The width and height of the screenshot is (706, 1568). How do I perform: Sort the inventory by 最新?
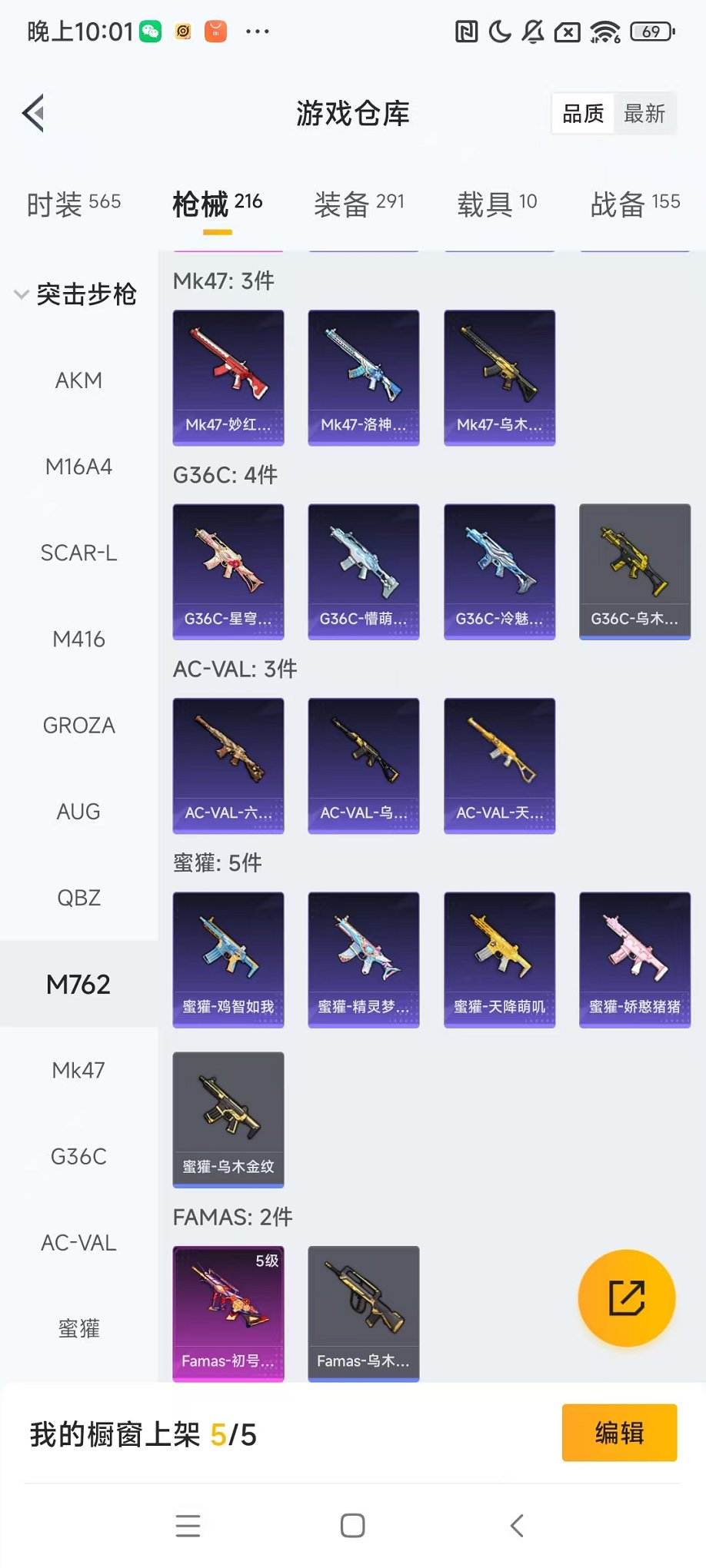coord(644,114)
